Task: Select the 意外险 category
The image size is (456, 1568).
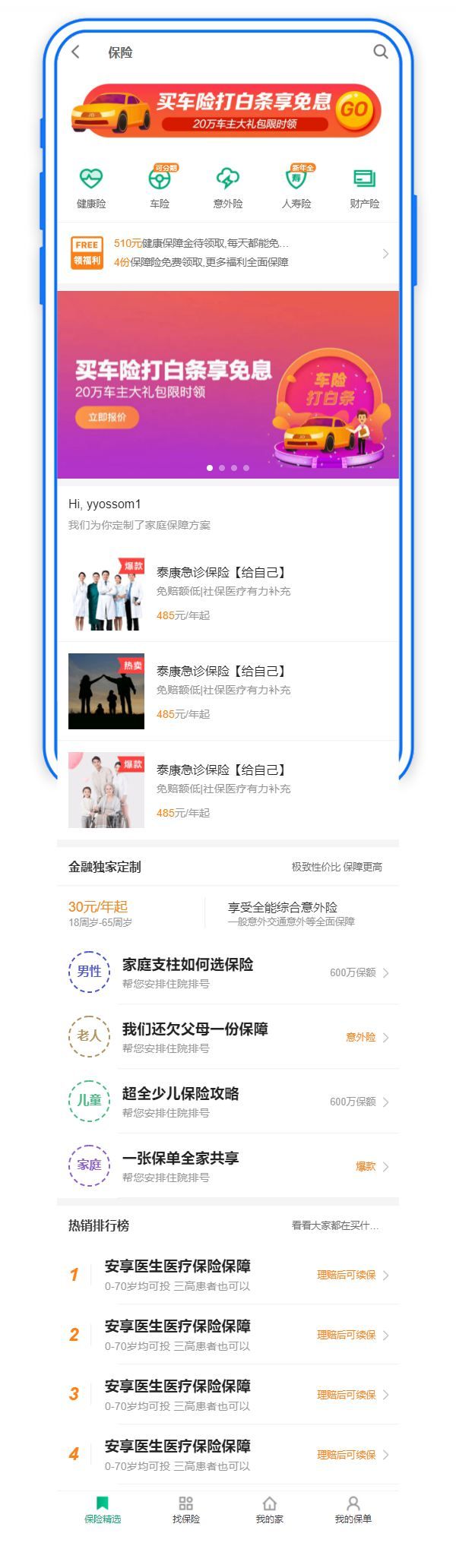Action: coord(228,187)
